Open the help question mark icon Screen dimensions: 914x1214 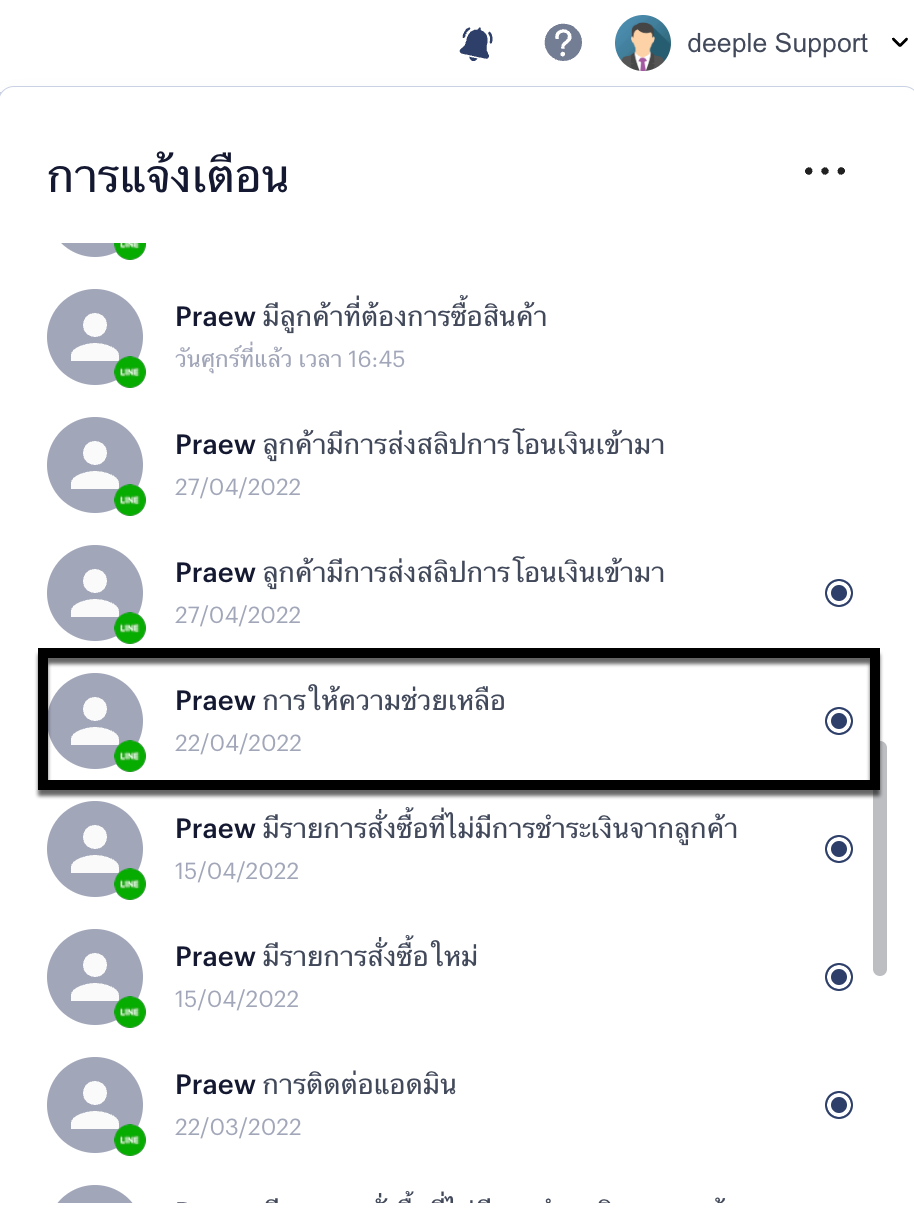[563, 43]
